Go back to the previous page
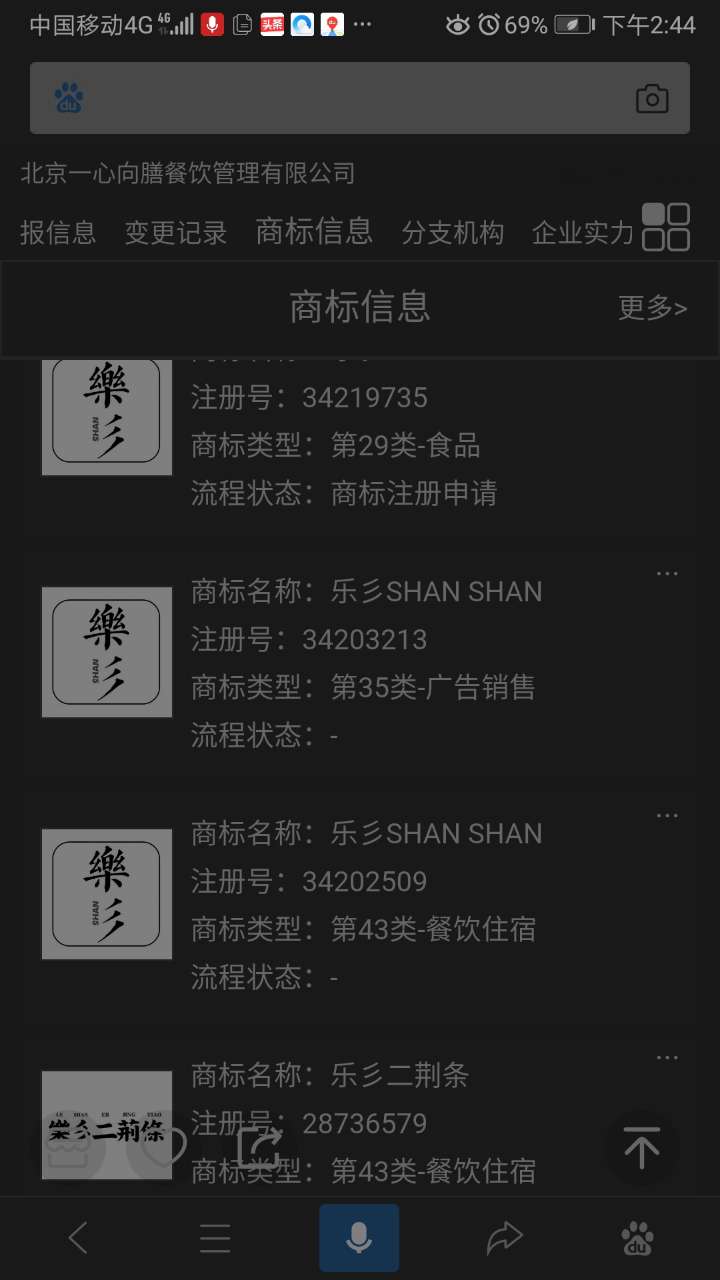This screenshot has width=720, height=1280. click(x=78, y=1238)
